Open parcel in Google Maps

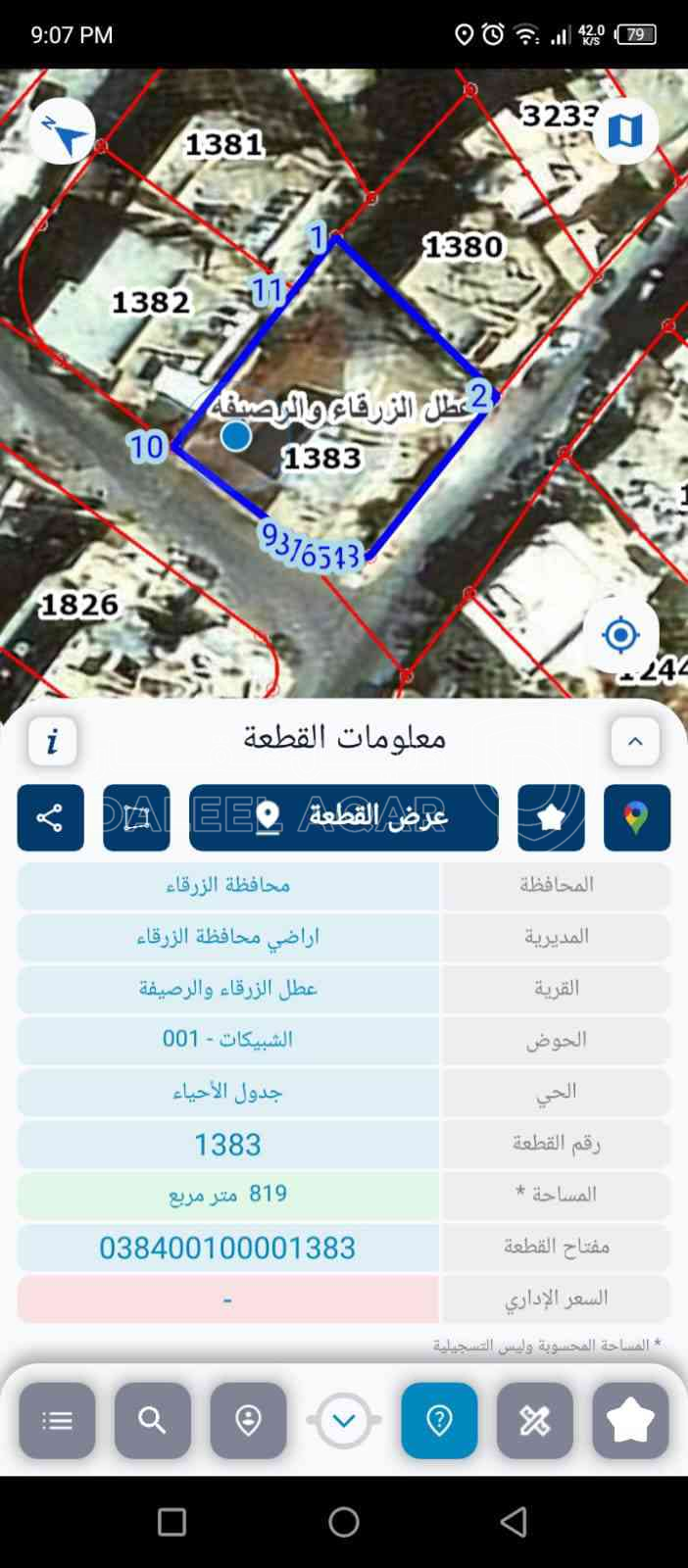coord(637,817)
